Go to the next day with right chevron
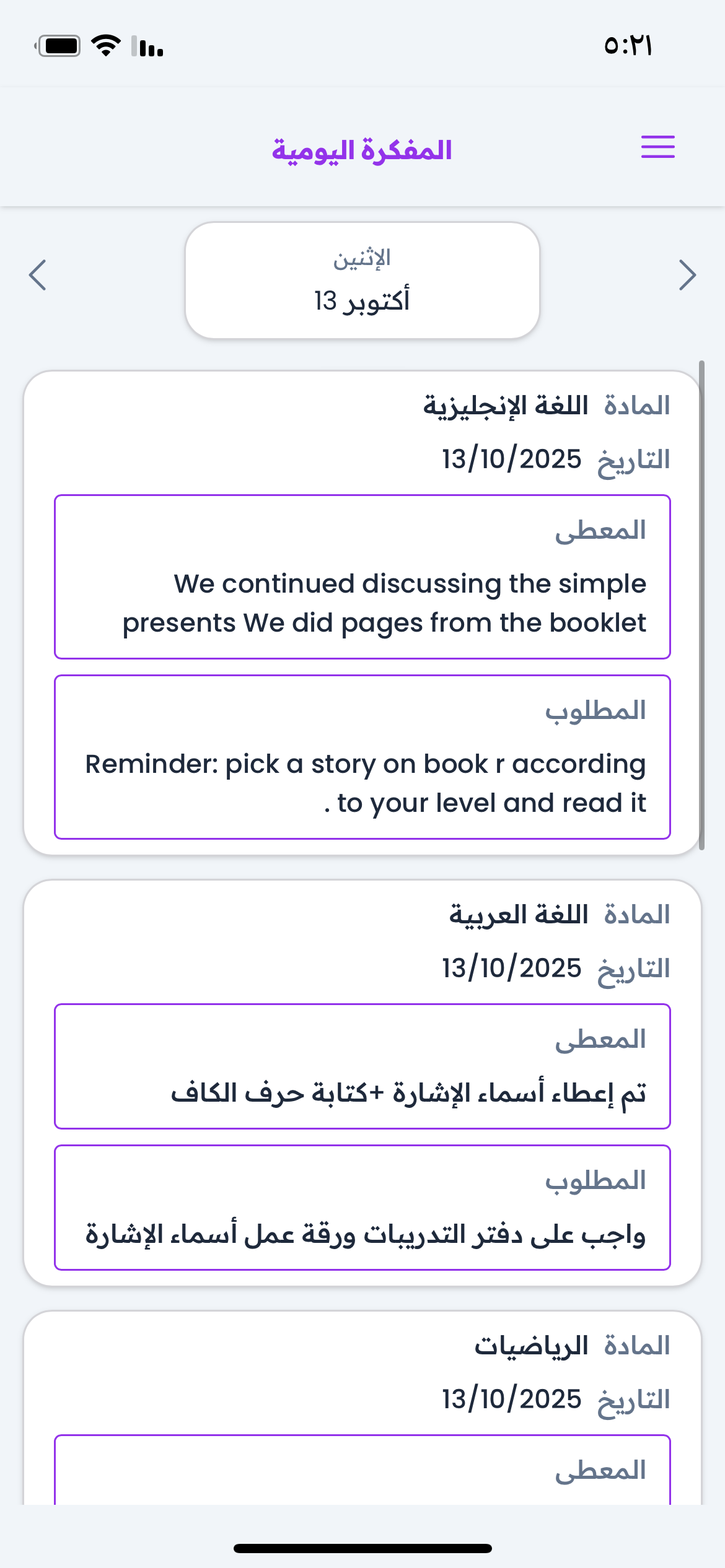This screenshot has height=1568, width=725. click(687, 275)
